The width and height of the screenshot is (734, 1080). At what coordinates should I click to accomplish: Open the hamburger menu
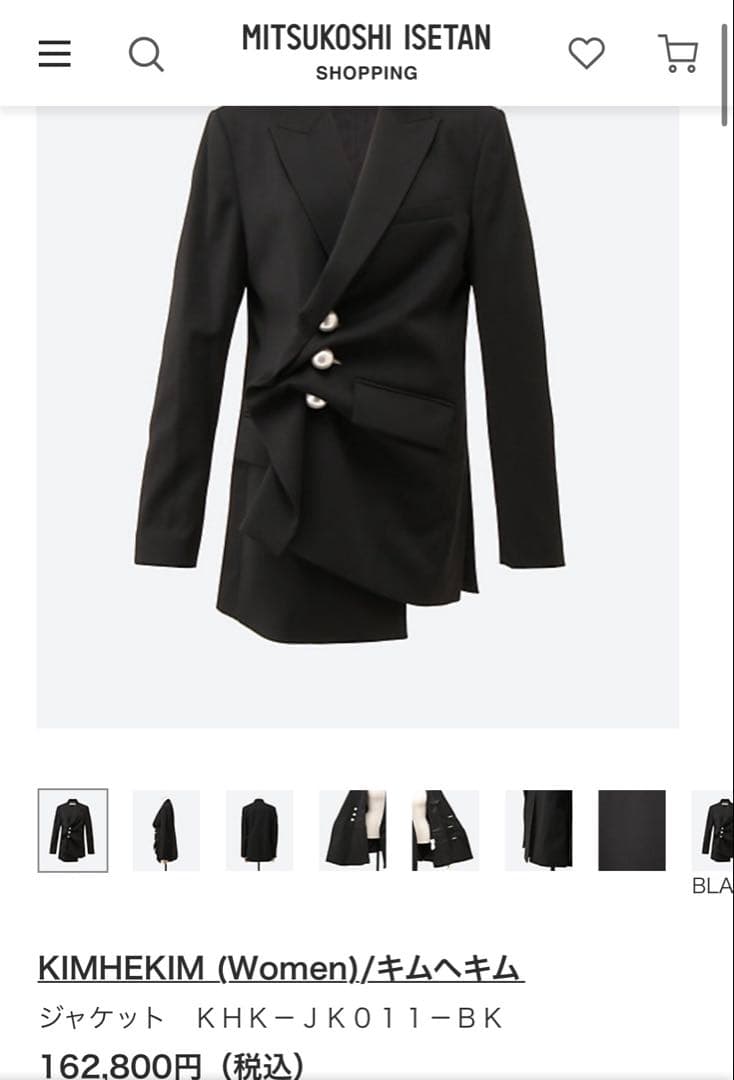click(x=55, y=53)
